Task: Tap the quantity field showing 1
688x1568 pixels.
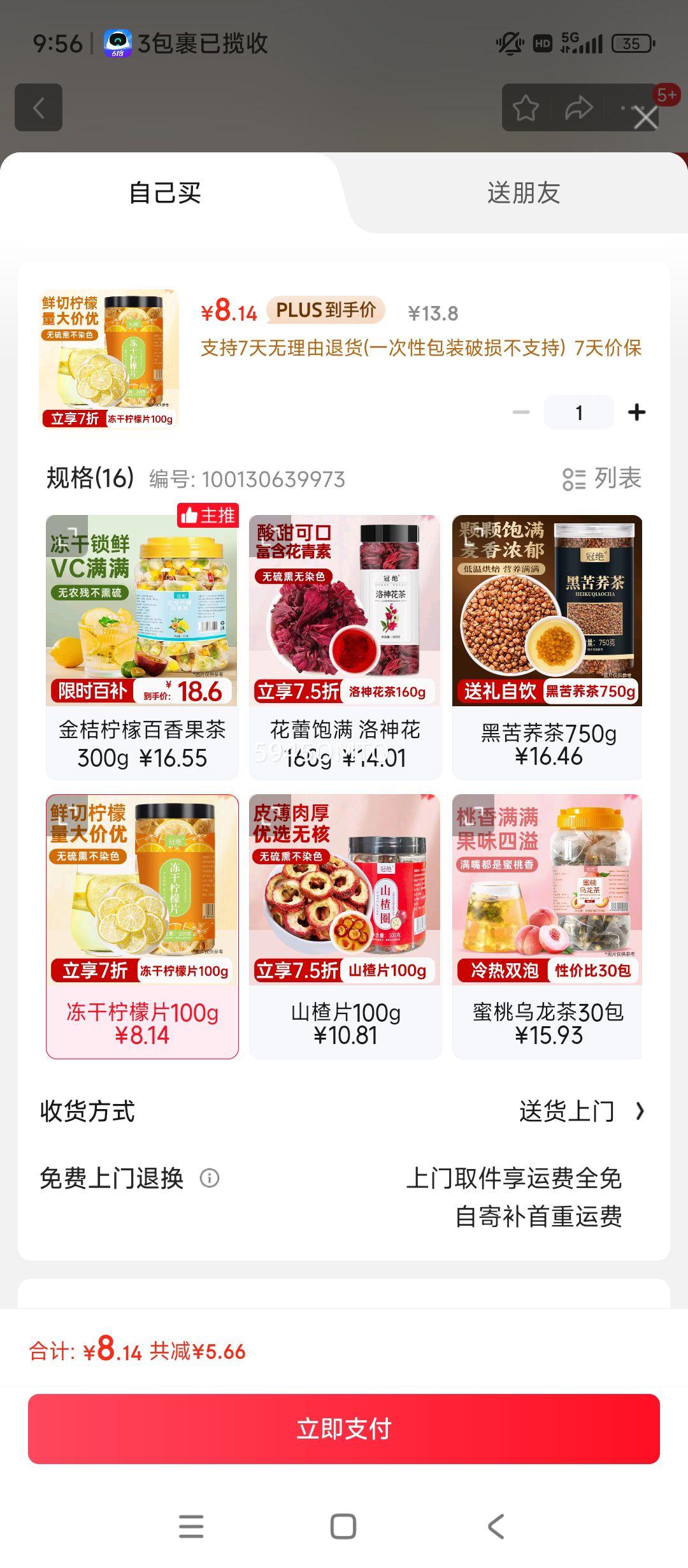Action: (x=578, y=412)
